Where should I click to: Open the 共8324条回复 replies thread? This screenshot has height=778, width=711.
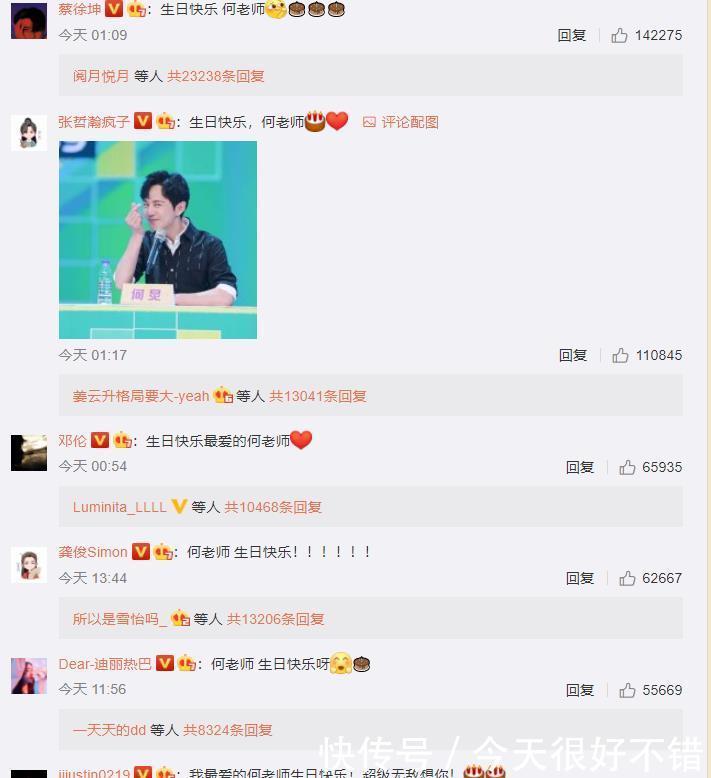(x=228, y=730)
